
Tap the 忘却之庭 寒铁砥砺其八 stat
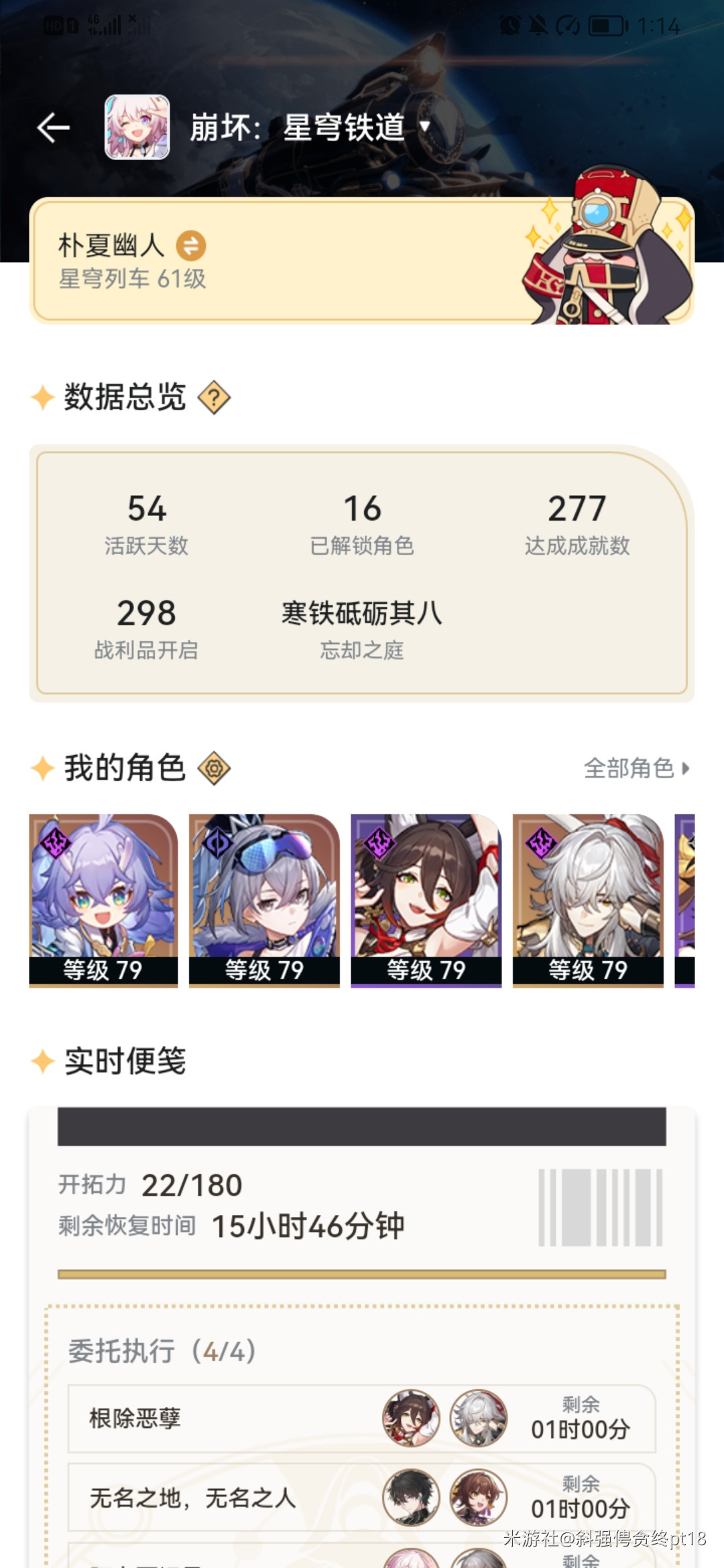361,629
